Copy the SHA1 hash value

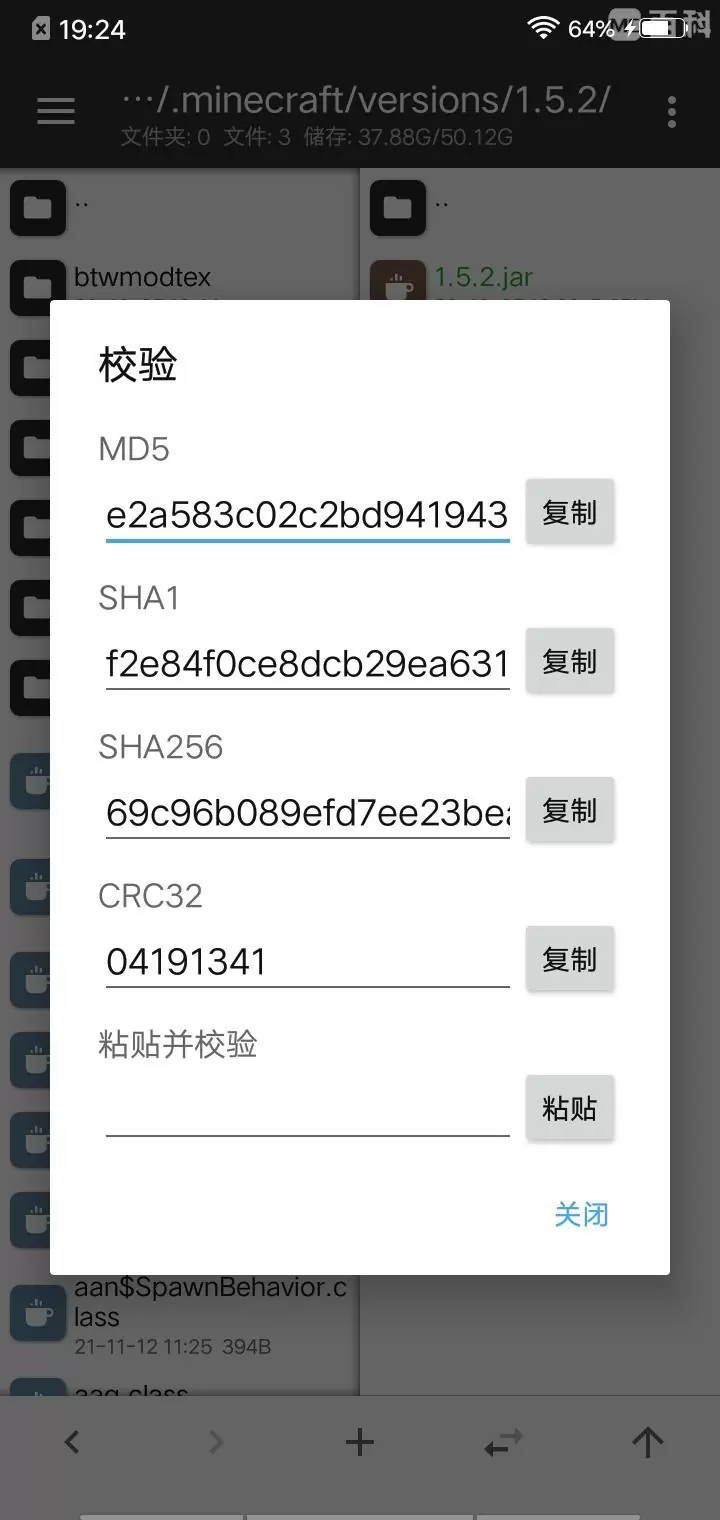point(569,661)
